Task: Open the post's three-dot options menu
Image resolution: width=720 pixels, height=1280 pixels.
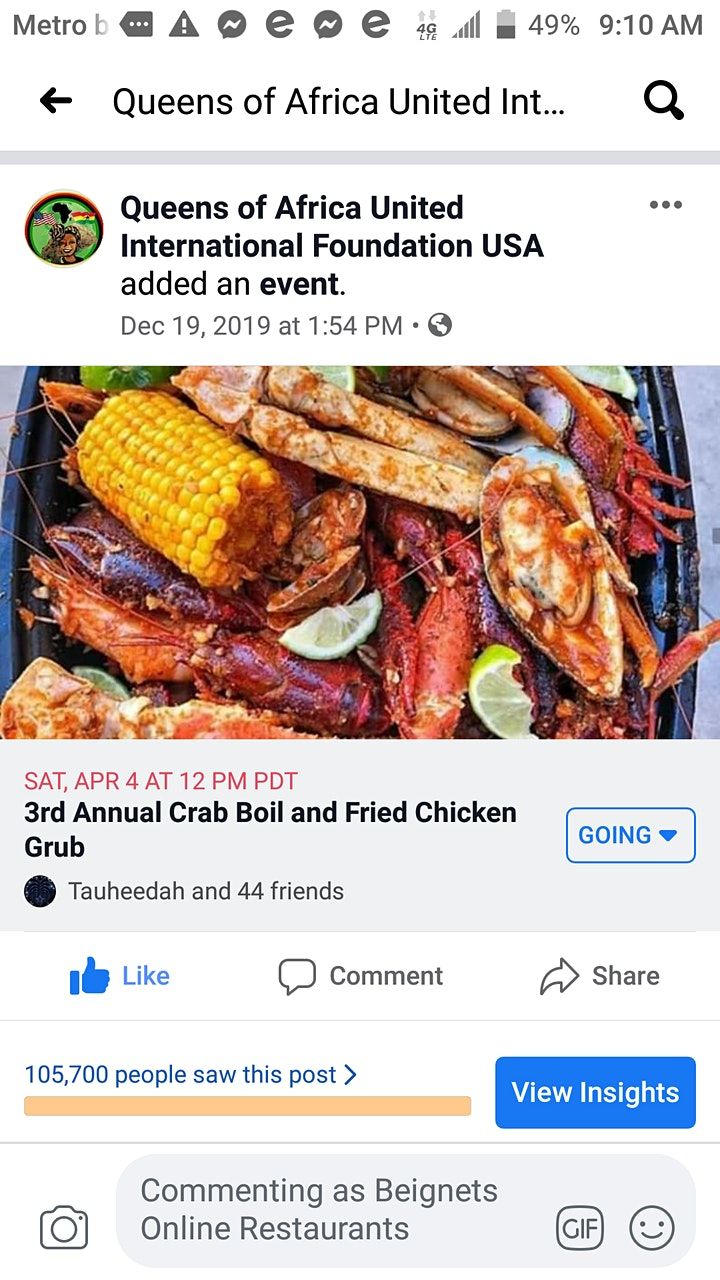Action: pos(665,205)
